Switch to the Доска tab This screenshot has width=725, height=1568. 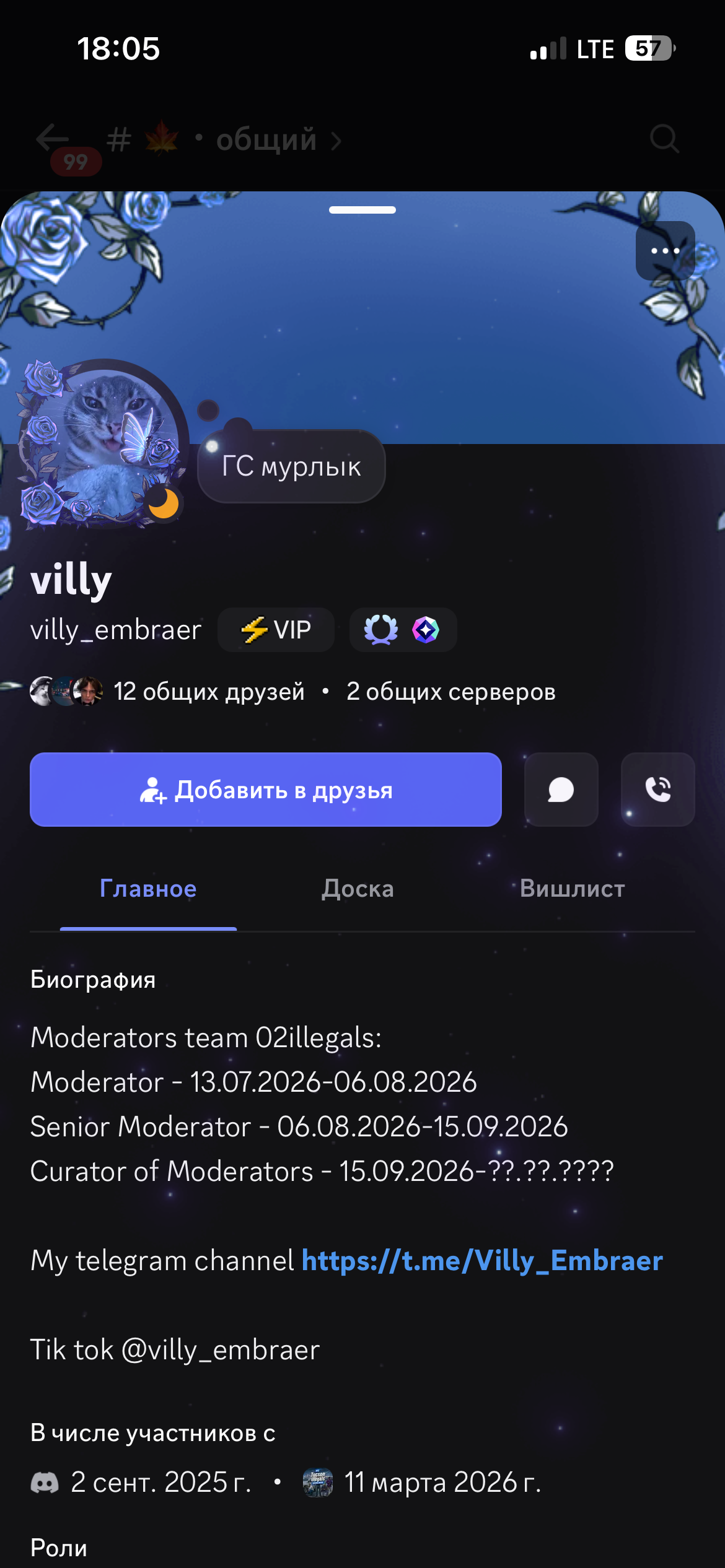tap(358, 889)
